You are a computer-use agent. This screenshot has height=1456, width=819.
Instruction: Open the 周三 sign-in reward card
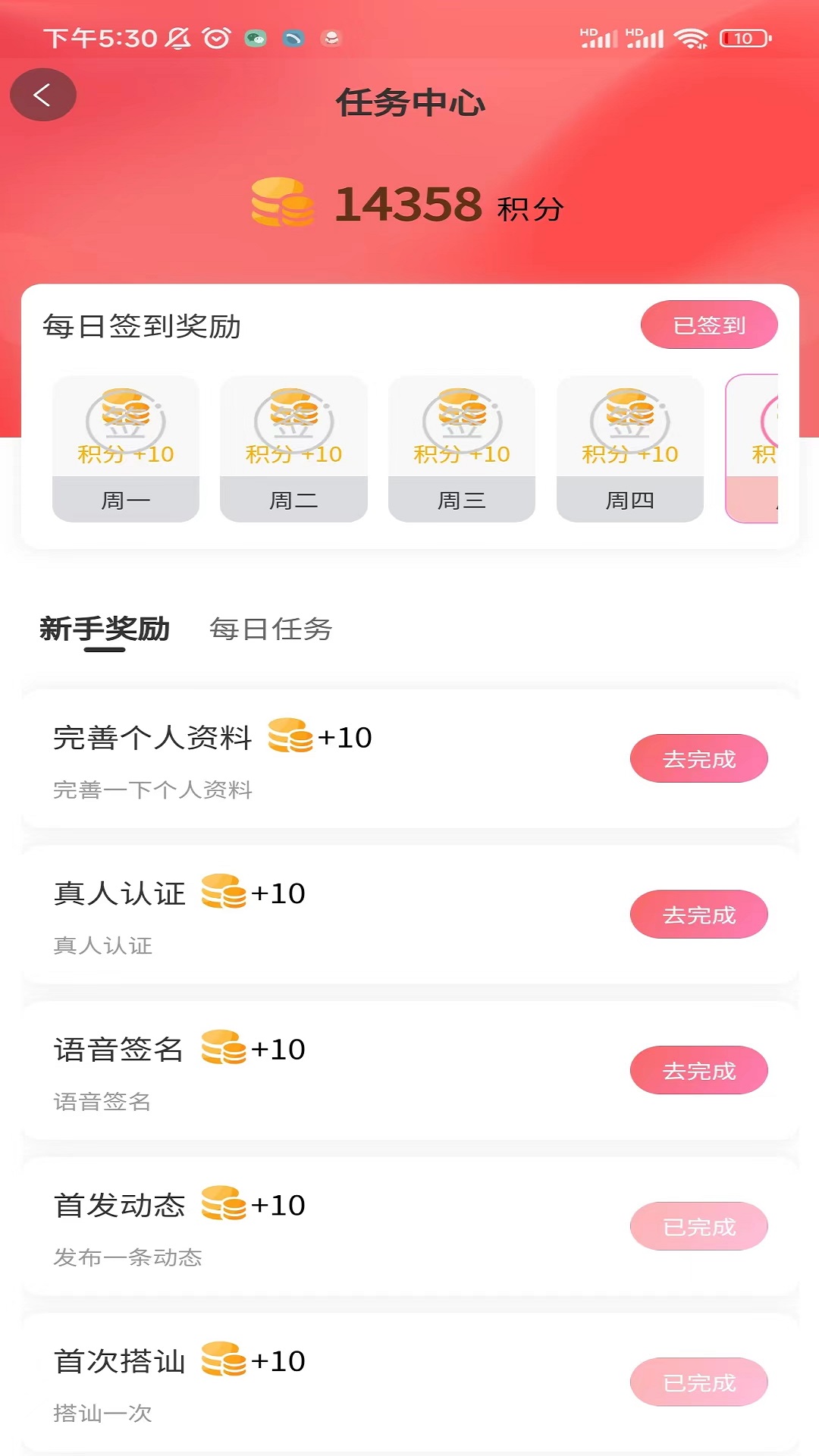(x=462, y=449)
